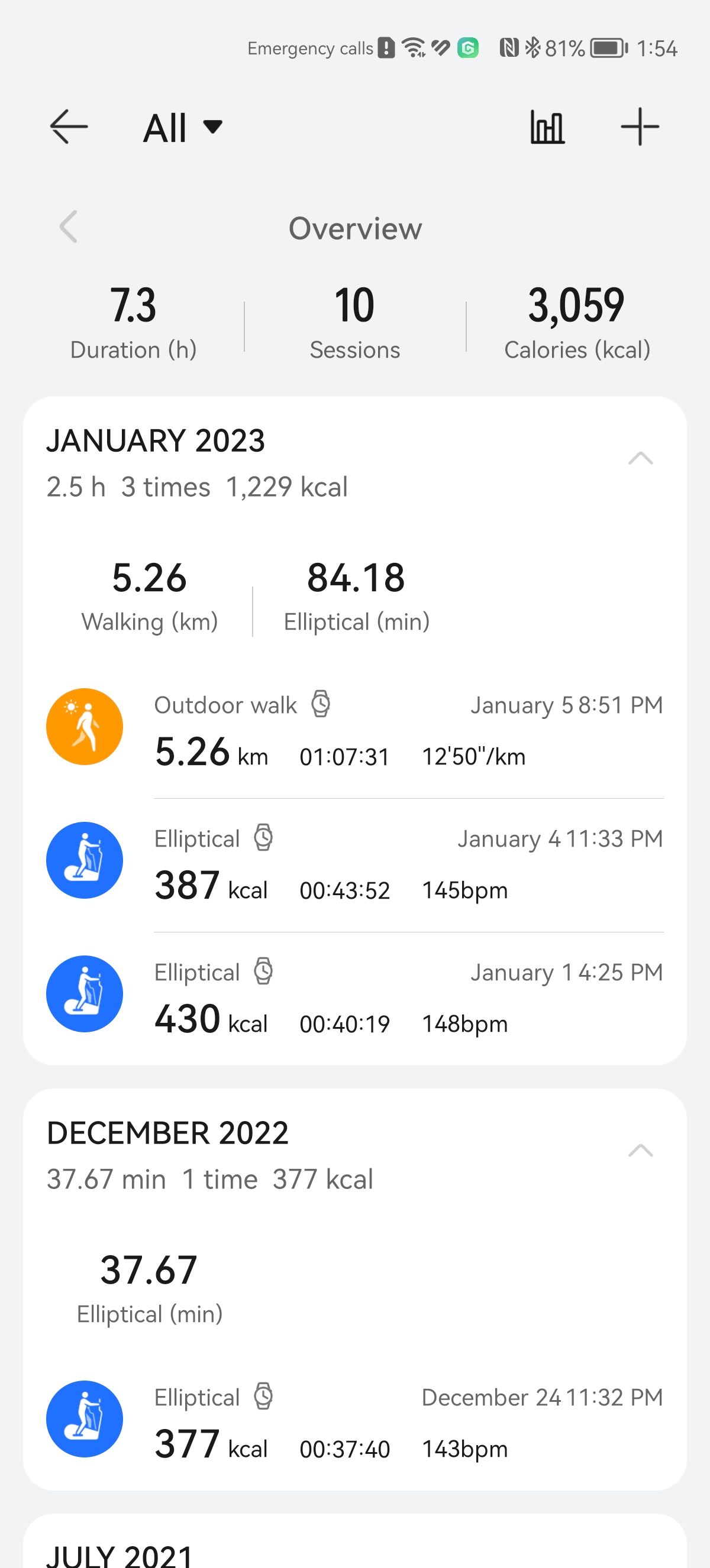710x1568 pixels.
Task: Collapse the December 2022 section
Action: [x=641, y=1151]
